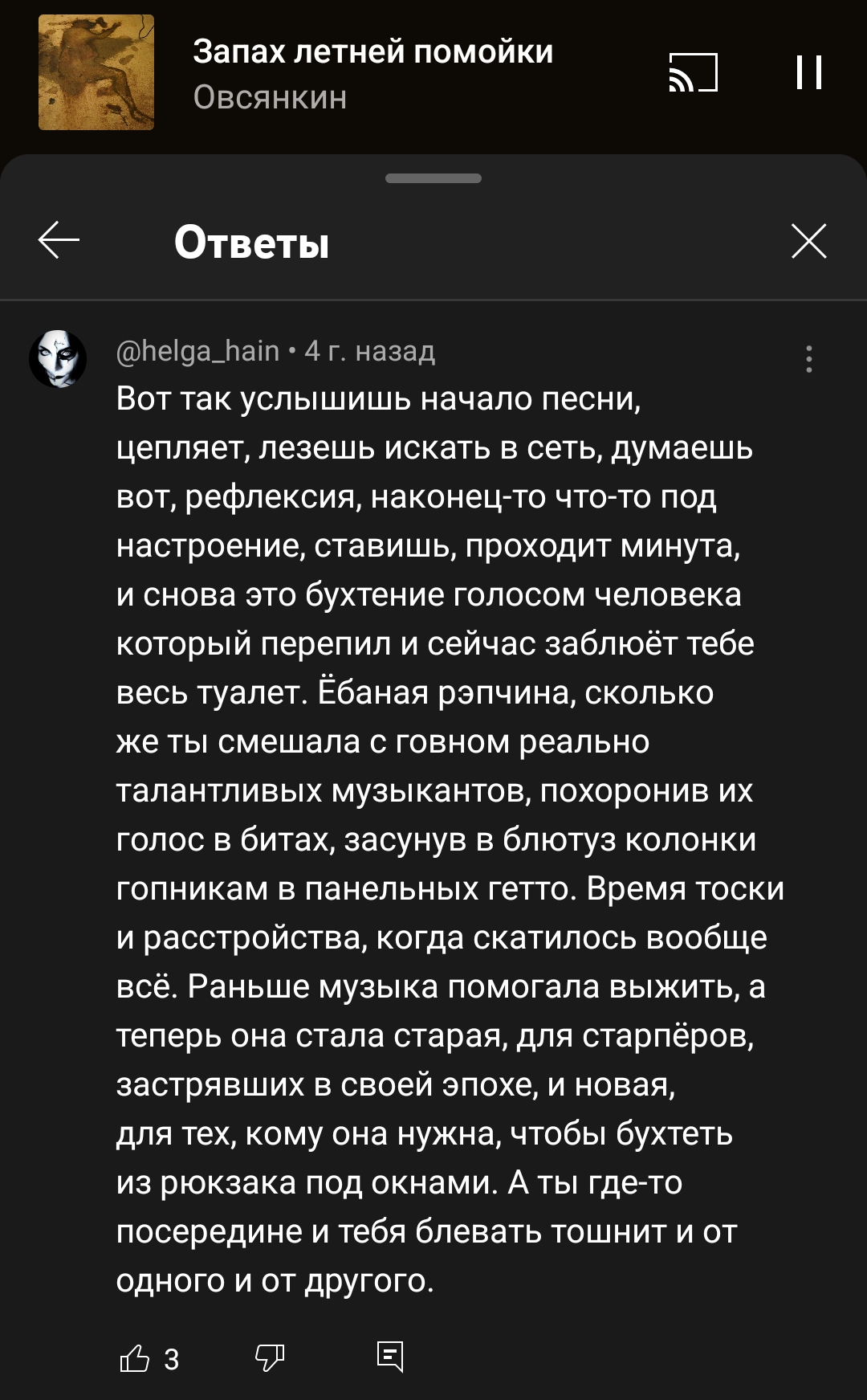Open the mini player for Запах летней помойки
The width and height of the screenshot is (867, 1400).
pyautogui.click(x=373, y=72)
